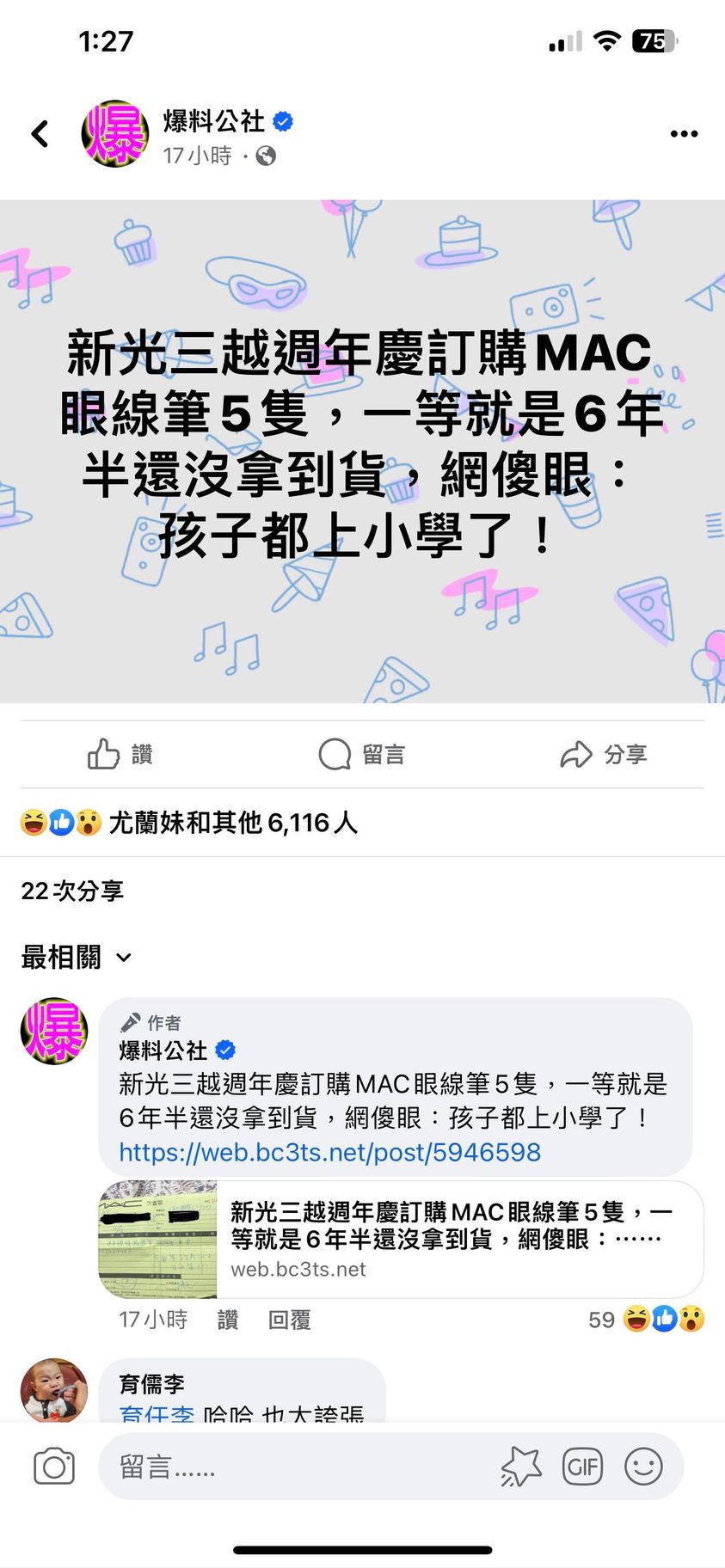Open the web.bc3ts.net/post/5946598 link
Image resolution: width=725 pixels, height=1568 pixels.
(x=329, y=1152)
